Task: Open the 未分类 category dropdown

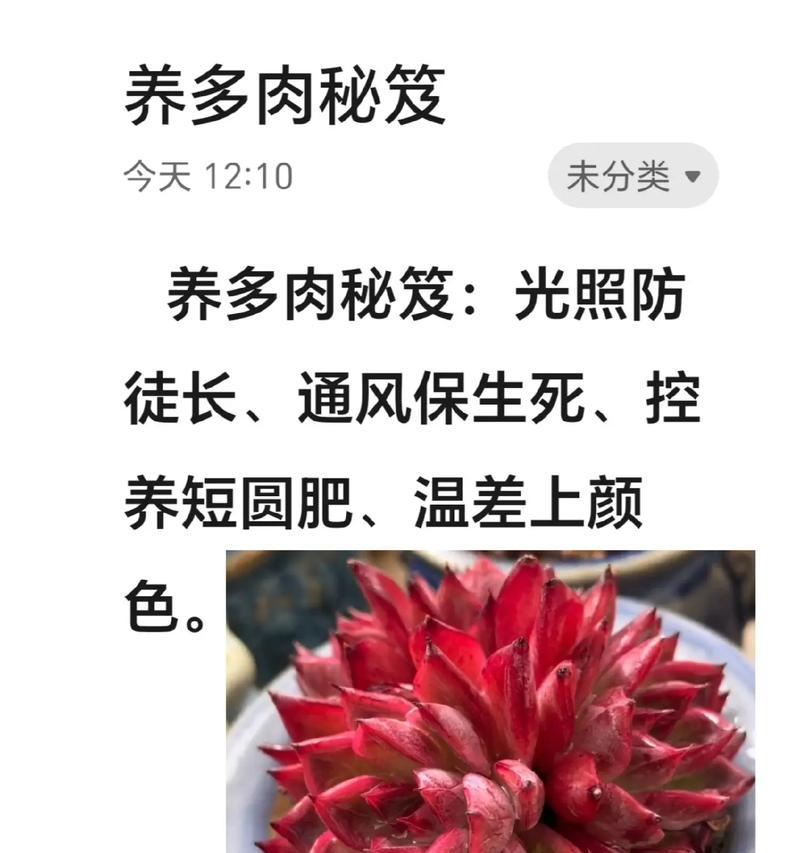Action: (x=632, y=176)
